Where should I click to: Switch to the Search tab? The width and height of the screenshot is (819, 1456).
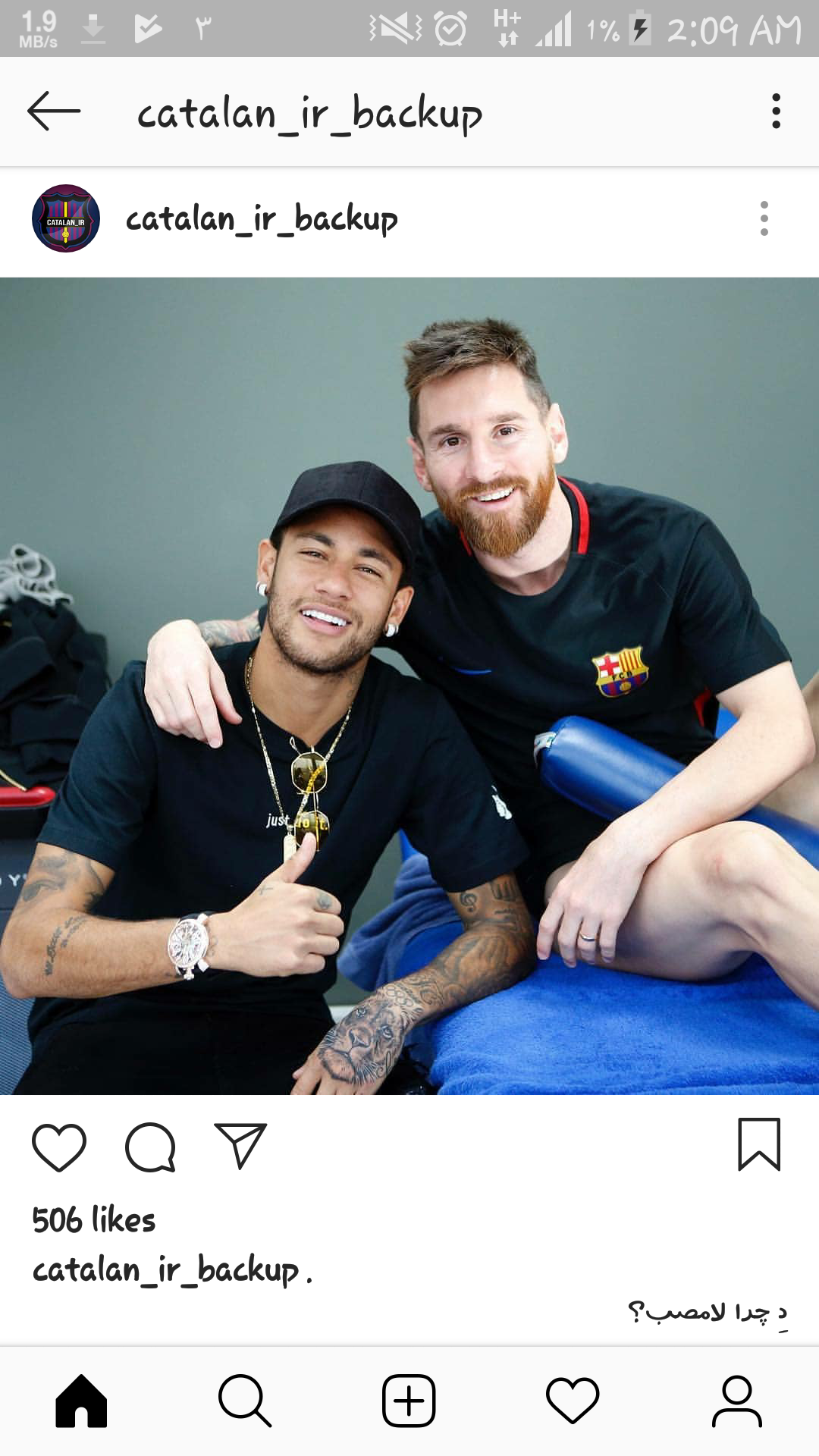click(x=245, y=1401)
